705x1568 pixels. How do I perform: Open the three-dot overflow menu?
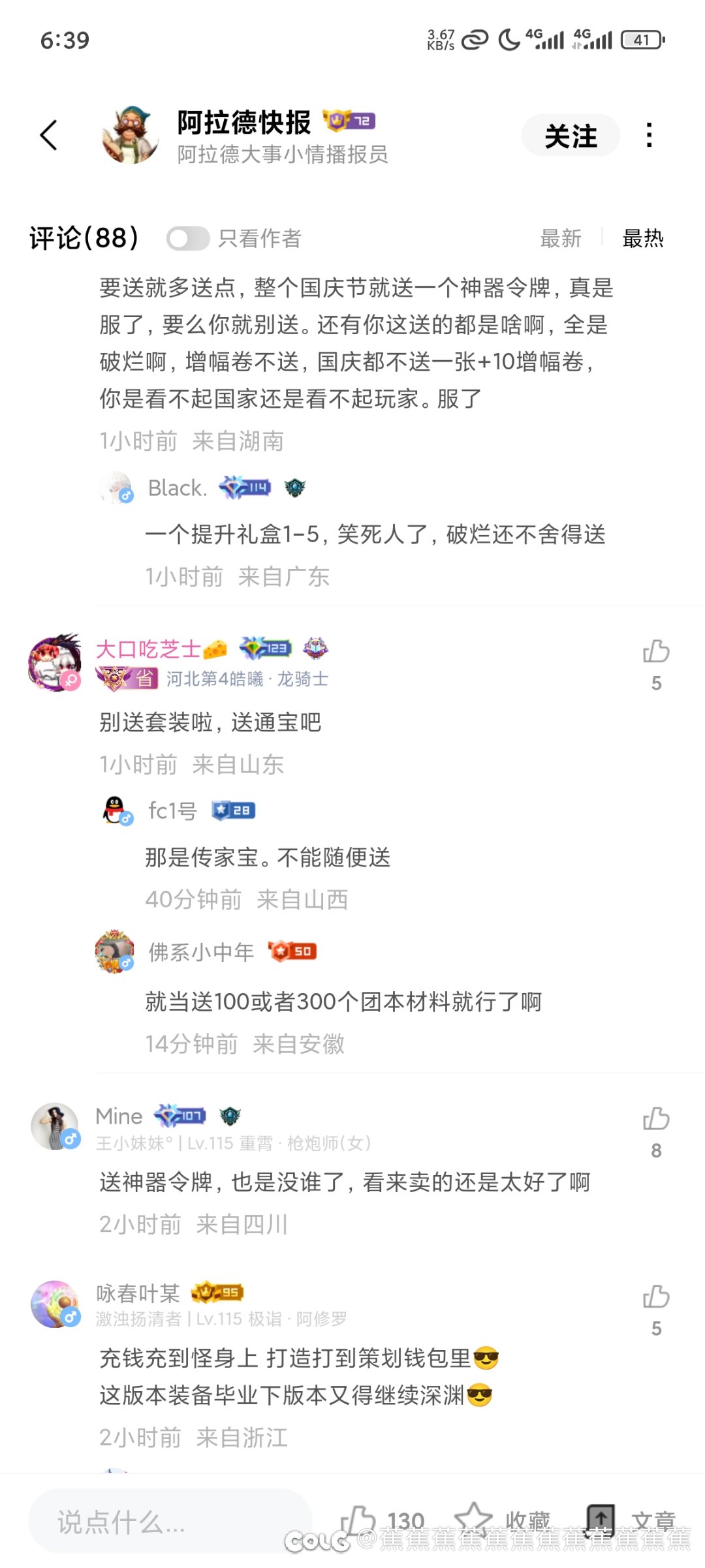tap(648, 135)
